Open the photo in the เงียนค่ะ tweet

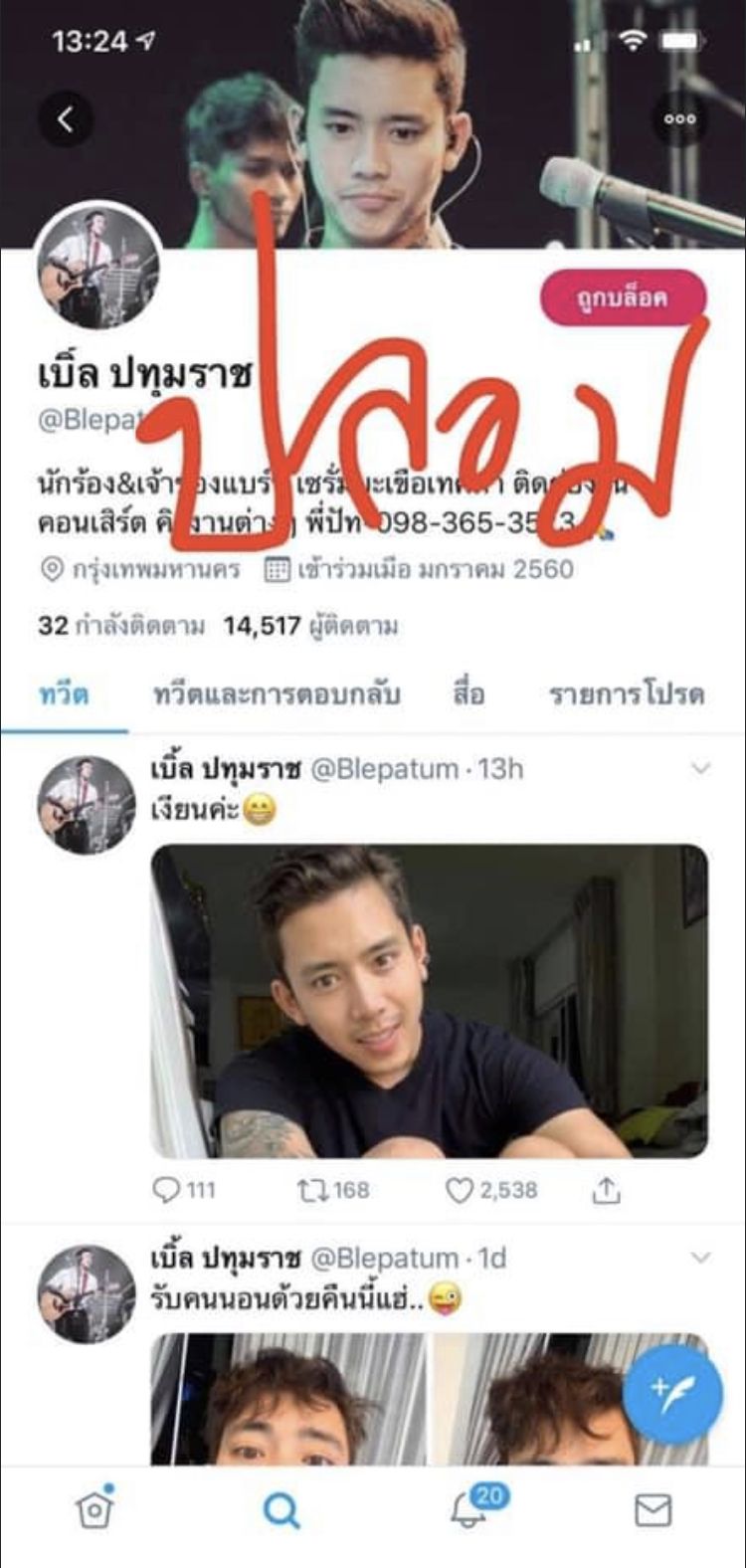[429, 1001]
